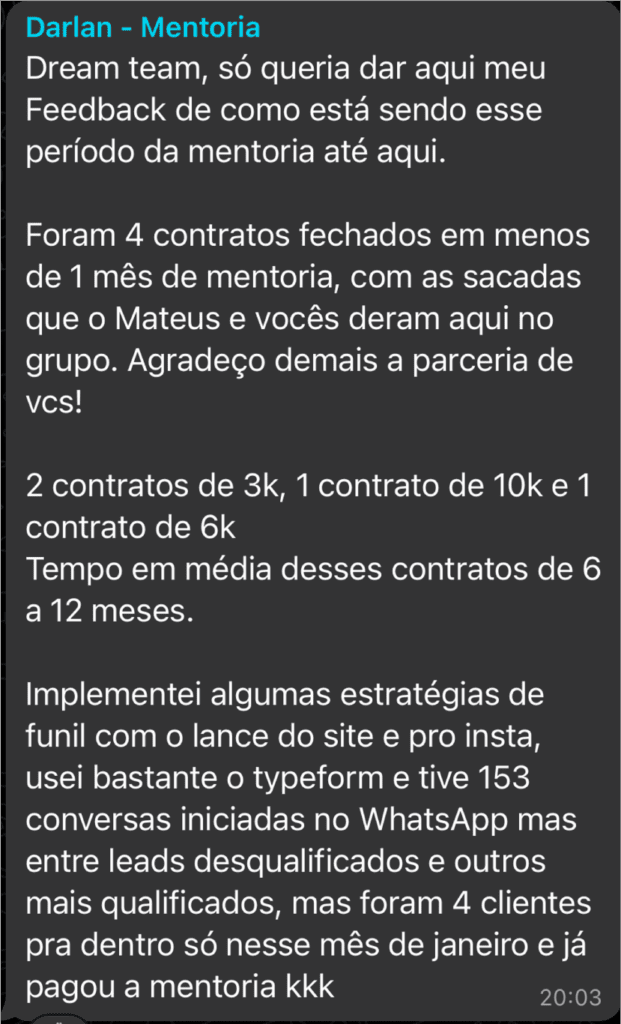Open sender Darlan - Mentoria's contact
This screenshot has width=621, height=1024.
143,27
